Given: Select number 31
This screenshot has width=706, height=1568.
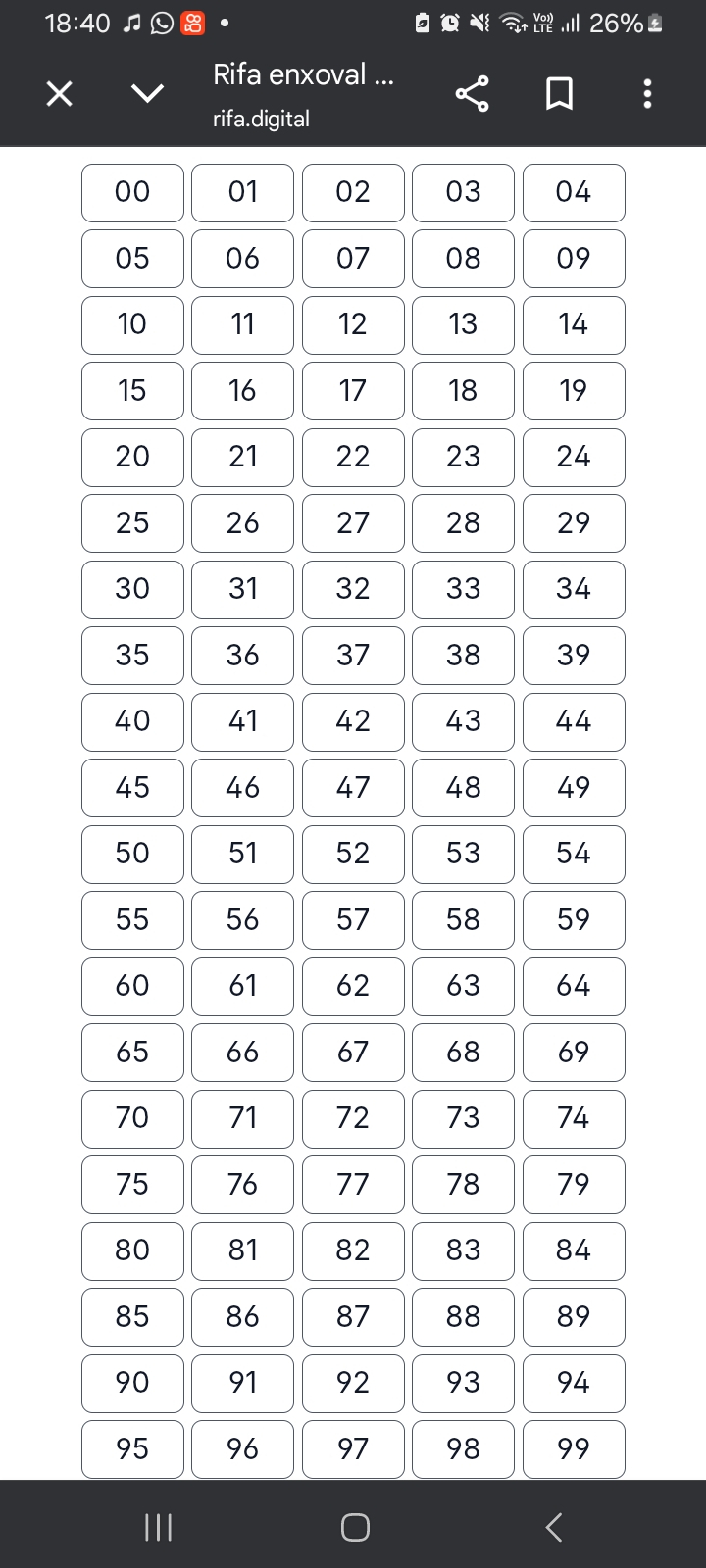Looking at the screenshot, I should 242,589.
